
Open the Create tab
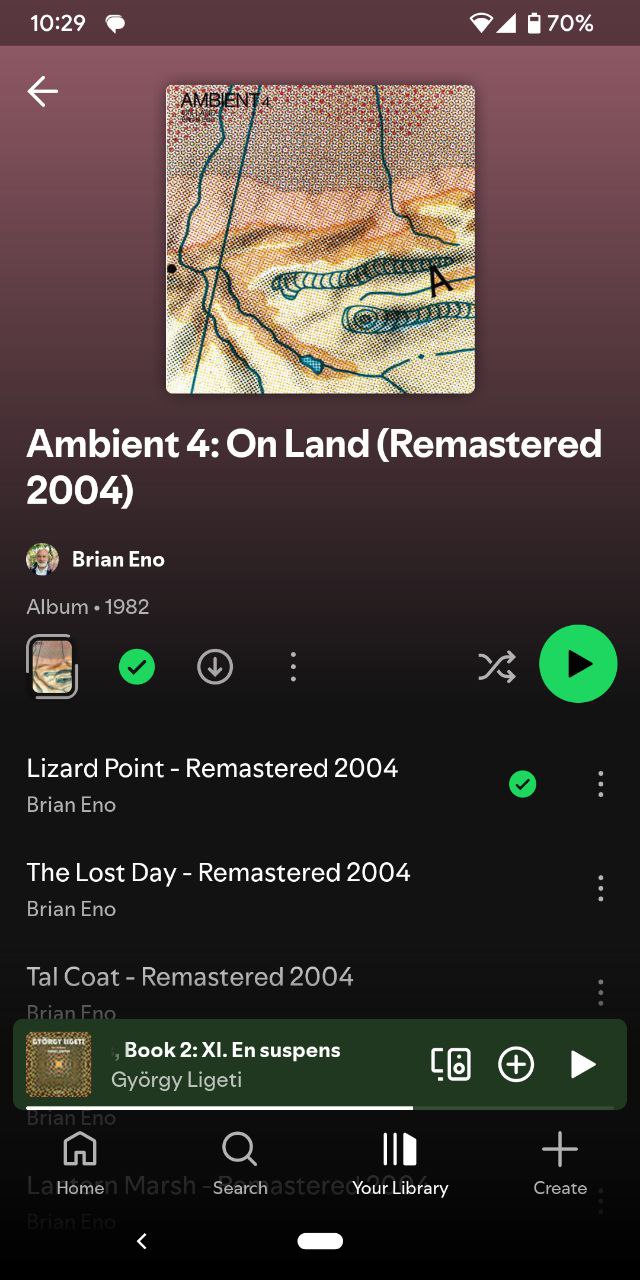pyautogui.click(x=560, y=1163)
